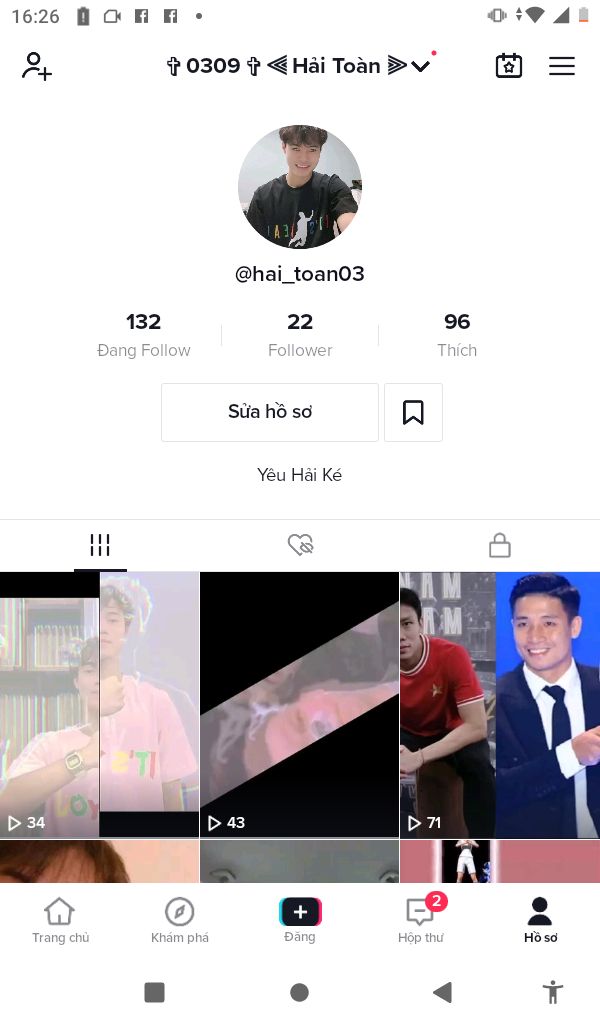Image resolution: width=600 pixels, height=1024 pixels.
Task: View the 22 Follower list
Action: (x=300, y=335)
